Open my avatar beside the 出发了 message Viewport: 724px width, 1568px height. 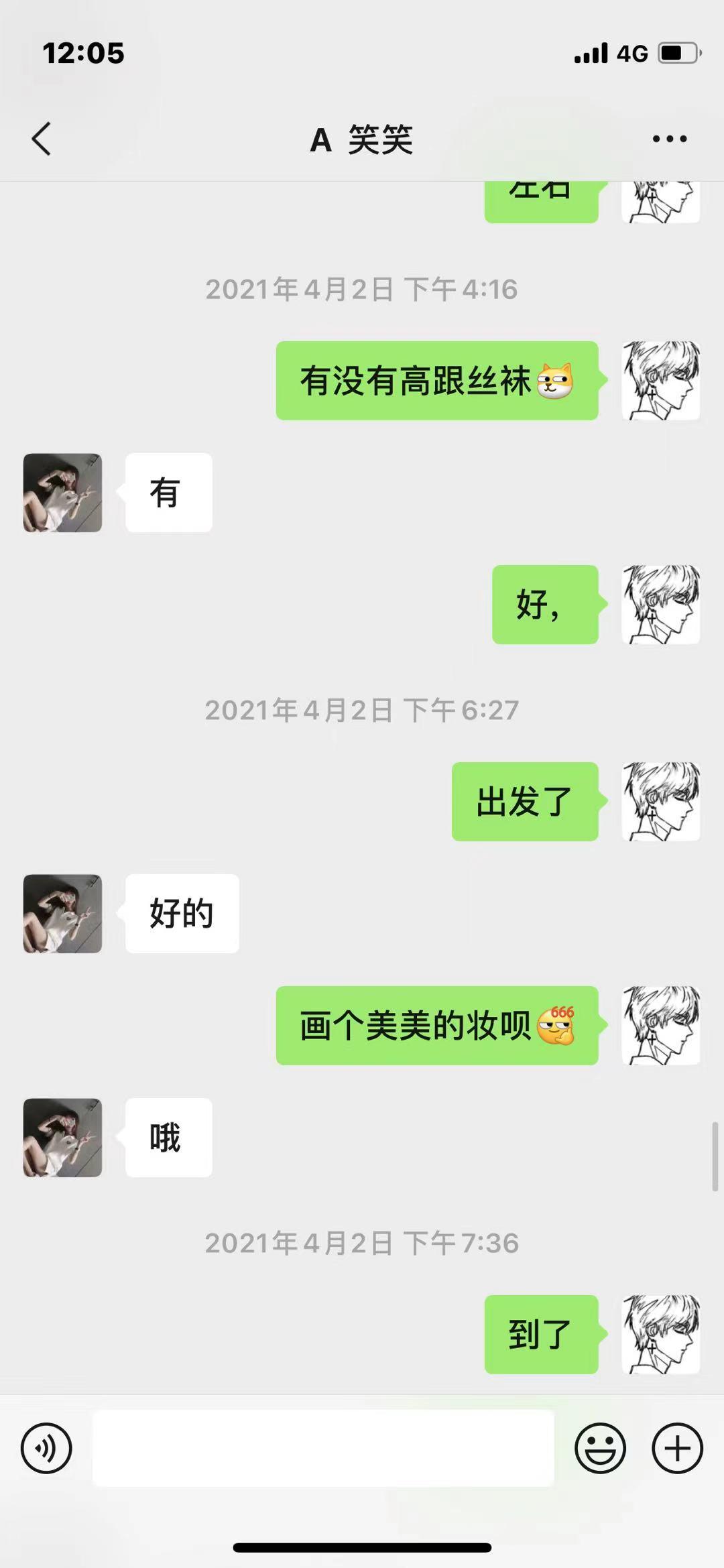coord(661,801)
